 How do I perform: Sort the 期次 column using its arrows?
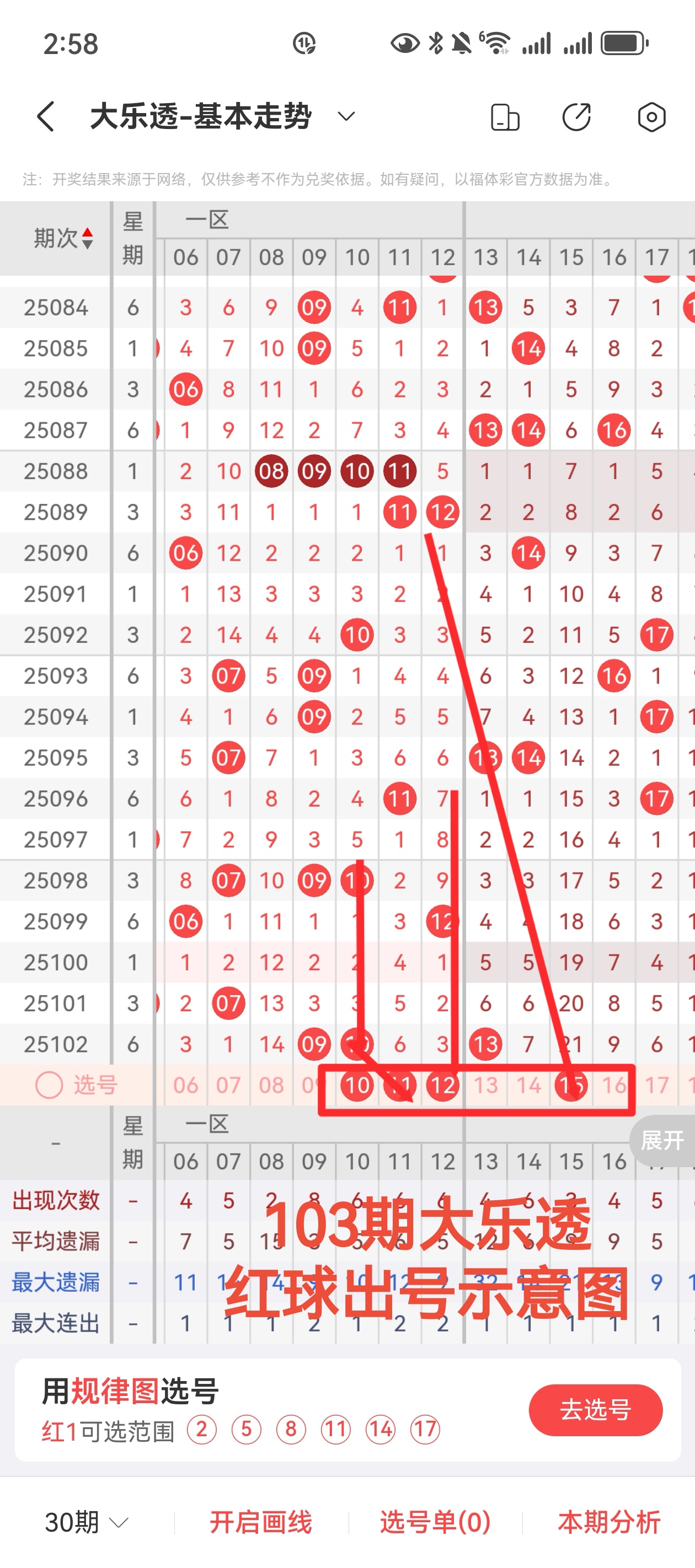coord(87,238)
